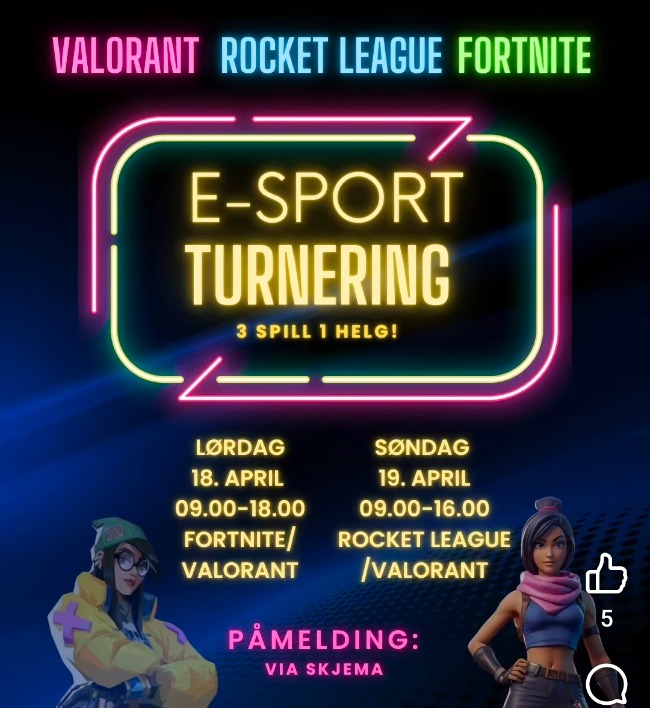Like this e-sport tournament post
The width and height of the screenshot is (650, 708).
(x=606, y=574)
